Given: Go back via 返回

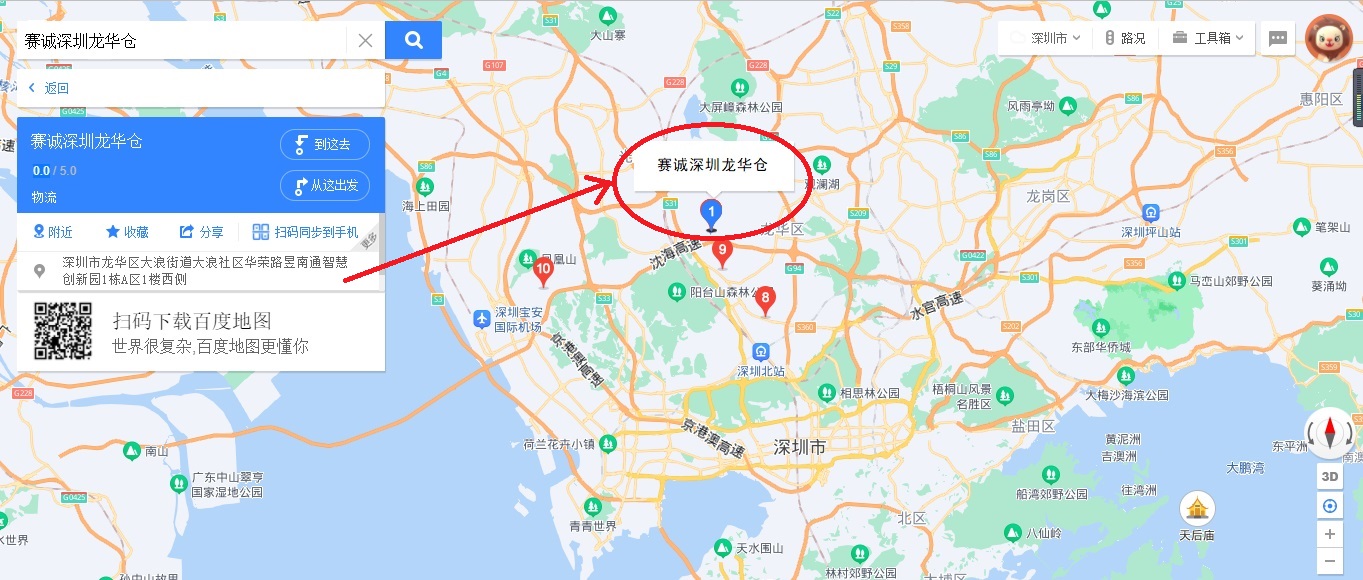Looking at the screenshot, I should tap(50, 88).
